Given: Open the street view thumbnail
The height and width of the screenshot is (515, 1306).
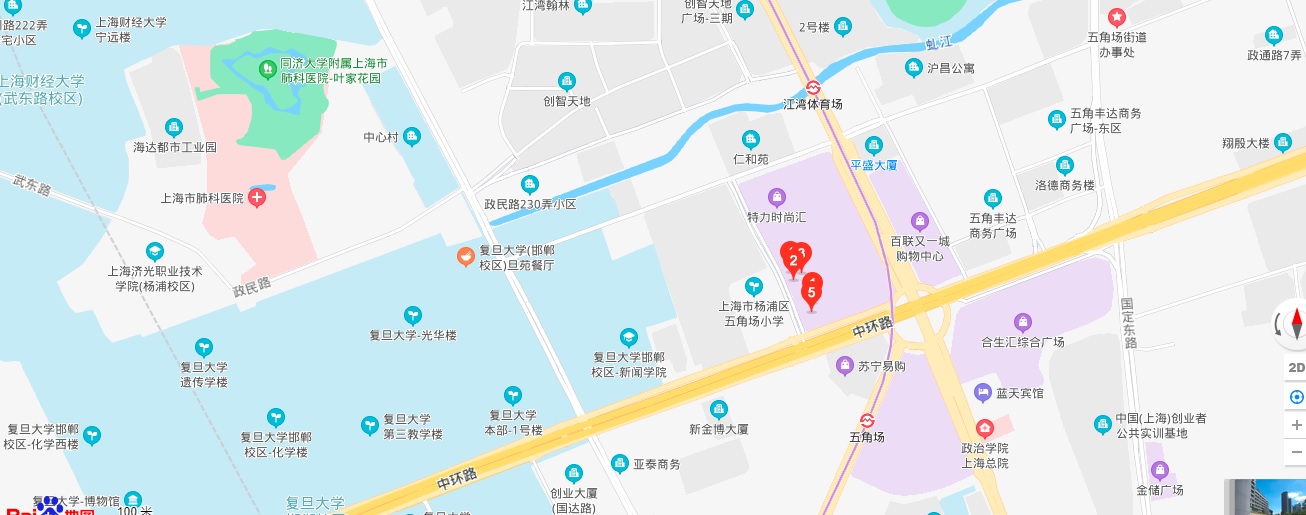Looking at the screenshot, I should (1265, 497).
